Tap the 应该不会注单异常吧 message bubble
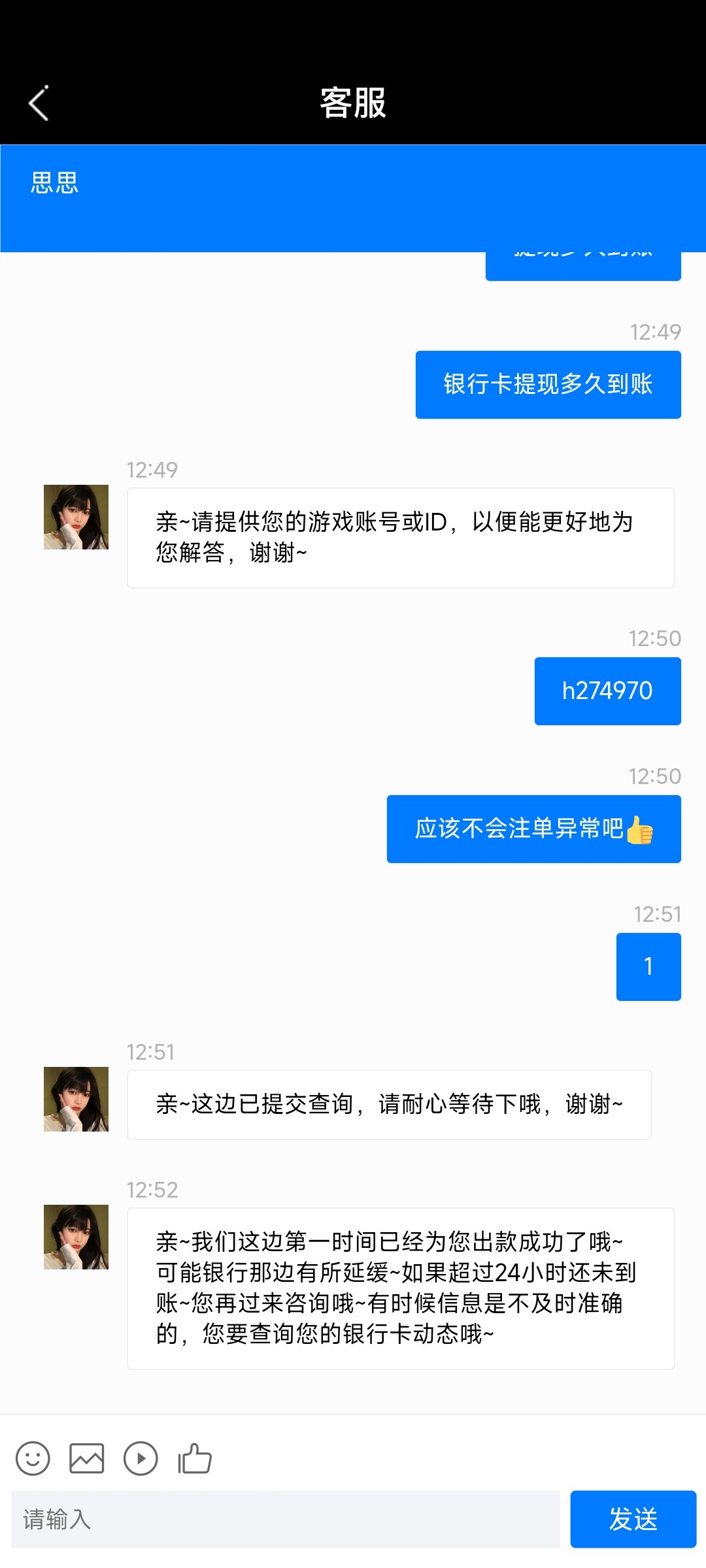This screenshot has width=706, height=1568. 533,828
